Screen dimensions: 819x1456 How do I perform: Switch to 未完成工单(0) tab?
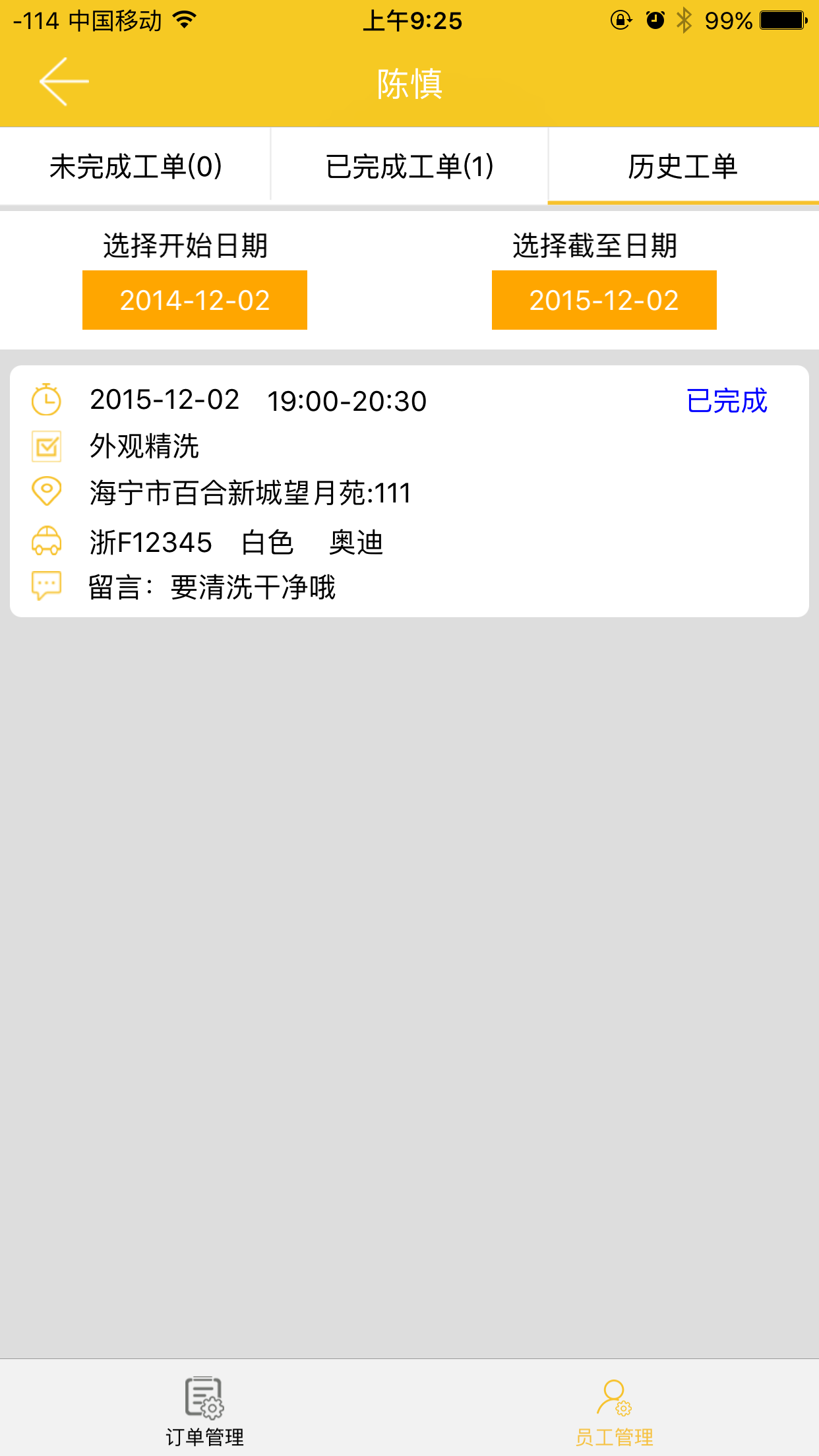135,166
